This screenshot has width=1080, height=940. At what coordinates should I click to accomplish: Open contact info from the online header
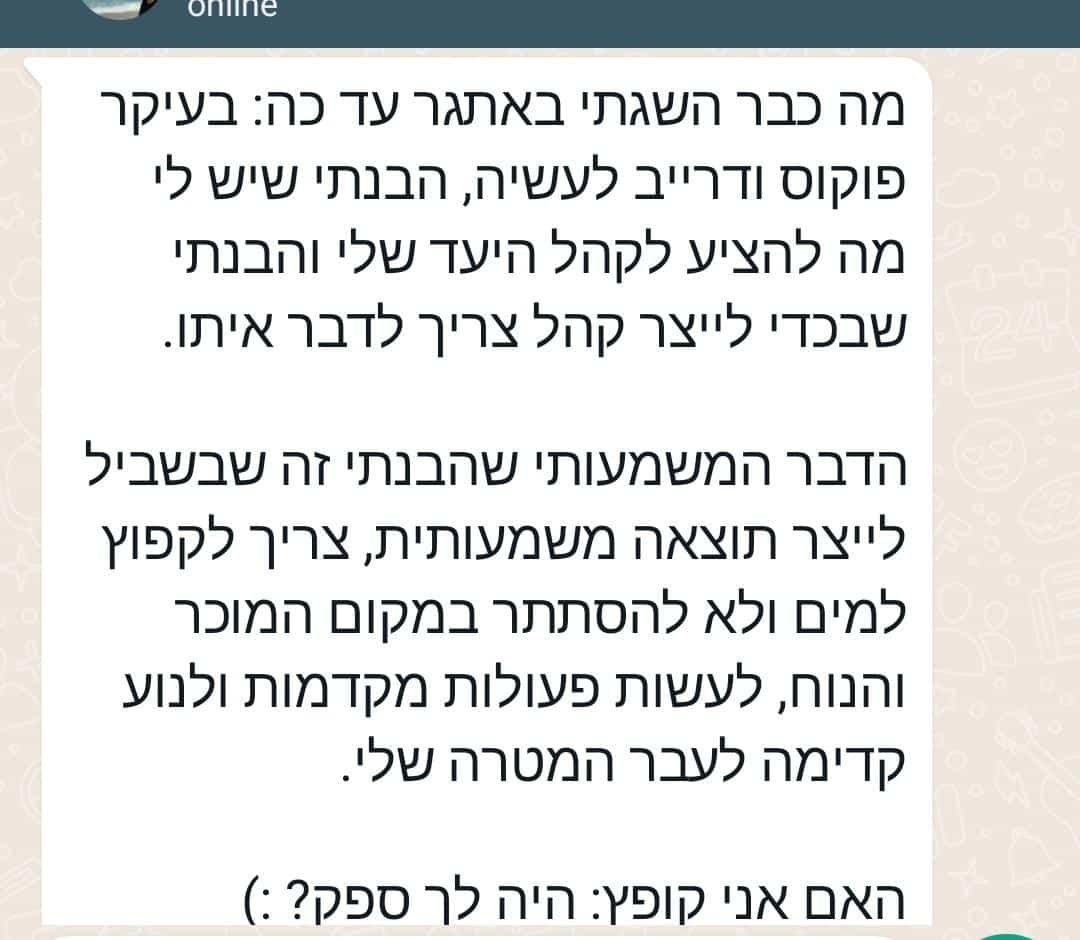[232, 9]
